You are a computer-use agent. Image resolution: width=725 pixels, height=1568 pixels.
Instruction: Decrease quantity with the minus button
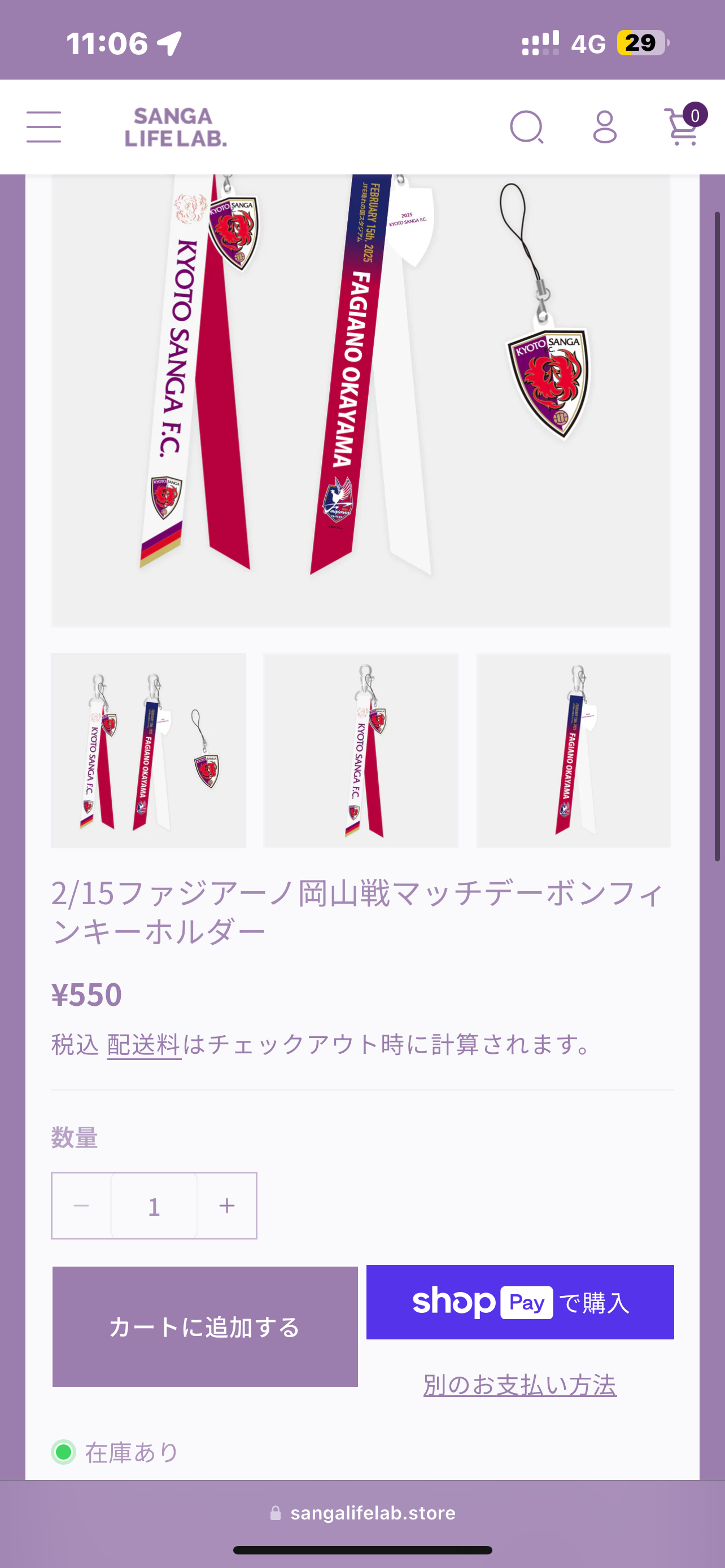(x=81, y=1205)
